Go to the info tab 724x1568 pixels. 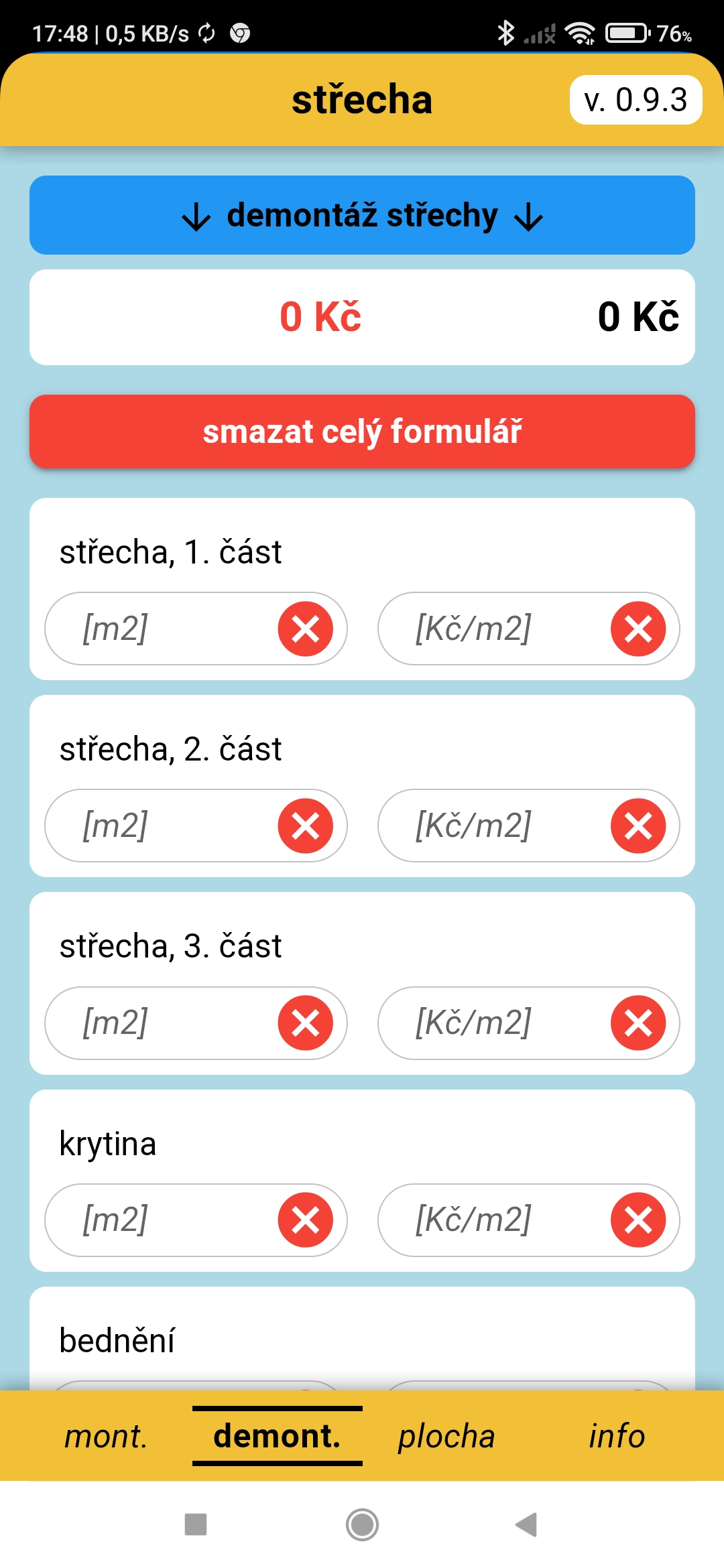pyautogui.click(x=617, y=1436)
